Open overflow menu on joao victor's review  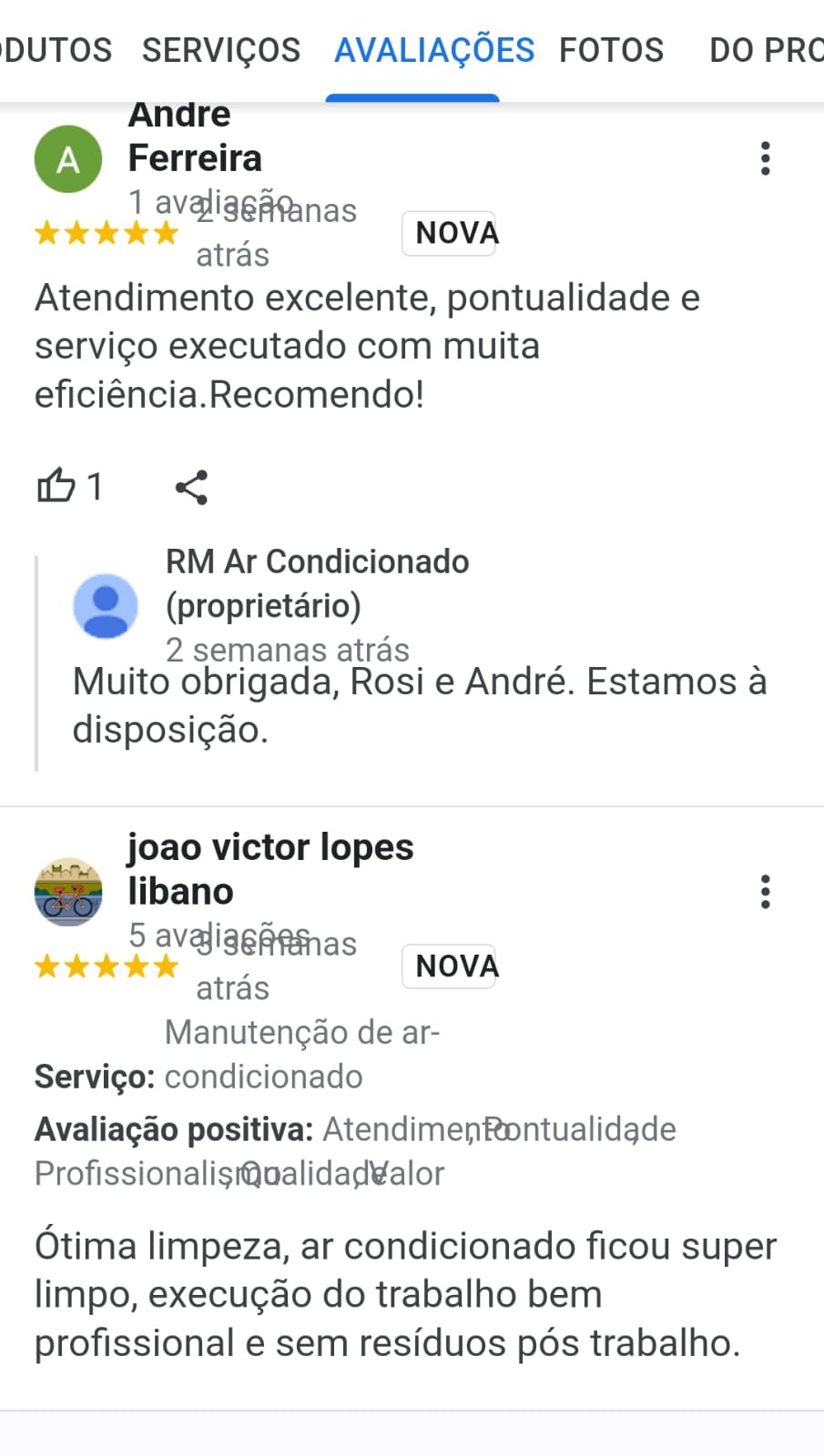click(765, 892)
